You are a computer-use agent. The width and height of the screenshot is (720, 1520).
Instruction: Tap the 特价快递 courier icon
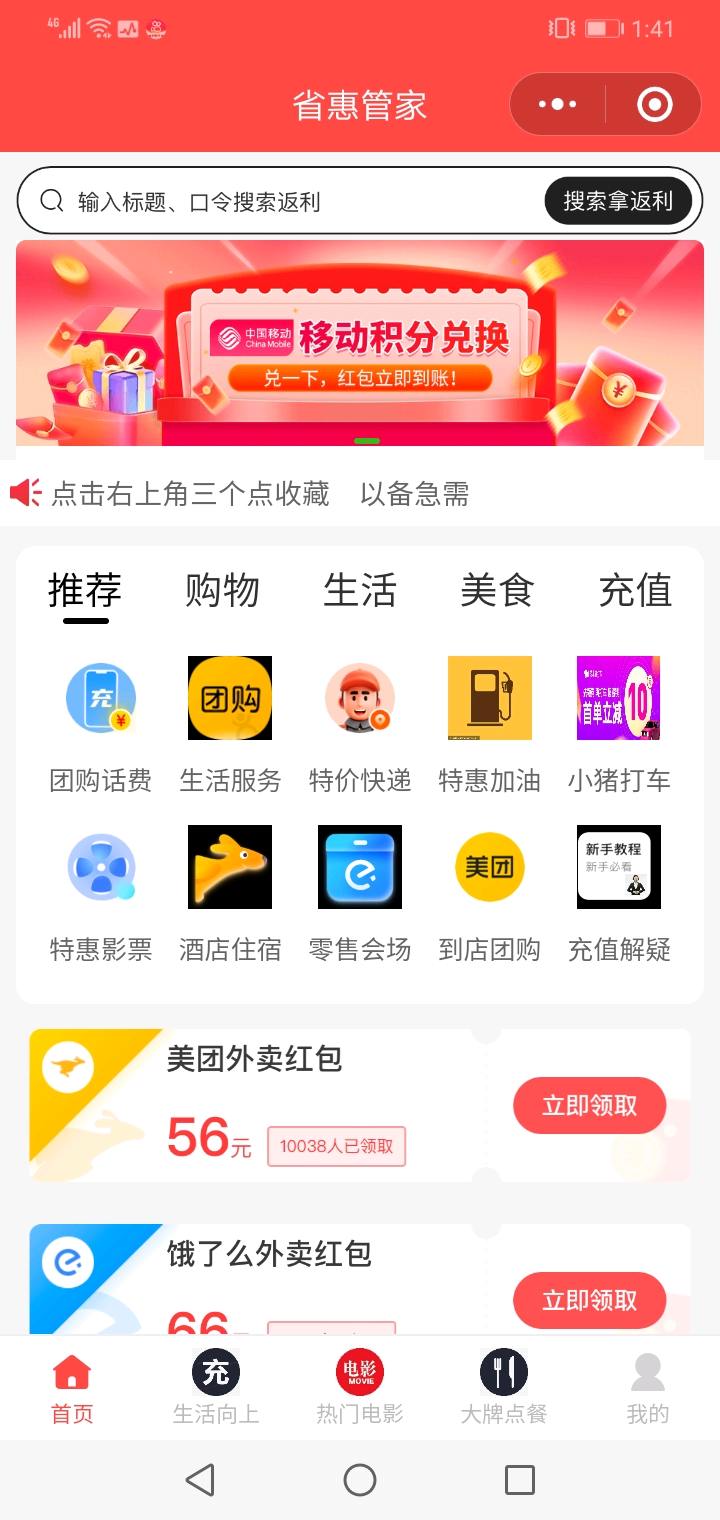pyautogui.click(x=359, y=698)
